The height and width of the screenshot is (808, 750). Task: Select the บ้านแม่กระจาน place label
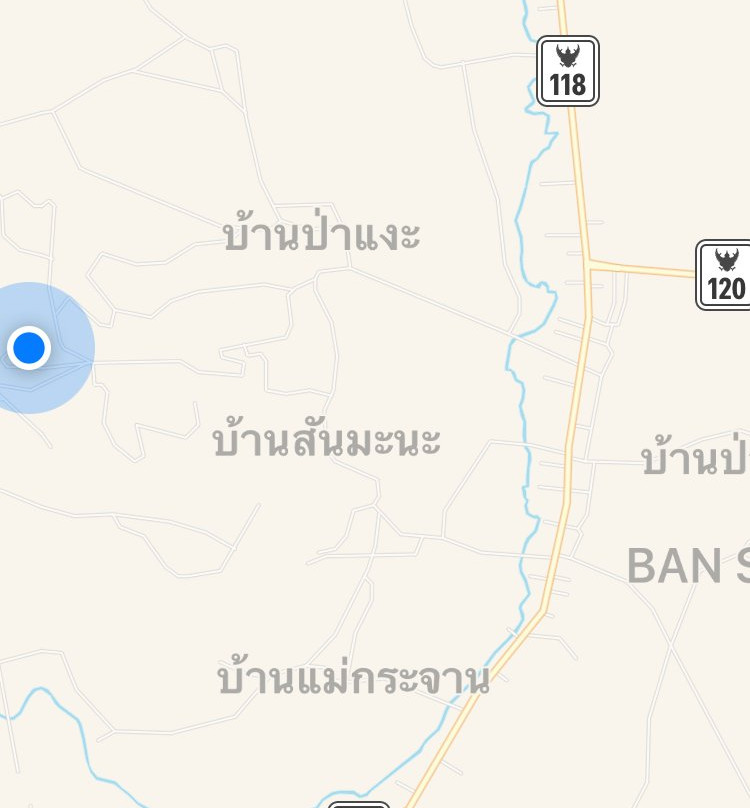pos(353,680)
